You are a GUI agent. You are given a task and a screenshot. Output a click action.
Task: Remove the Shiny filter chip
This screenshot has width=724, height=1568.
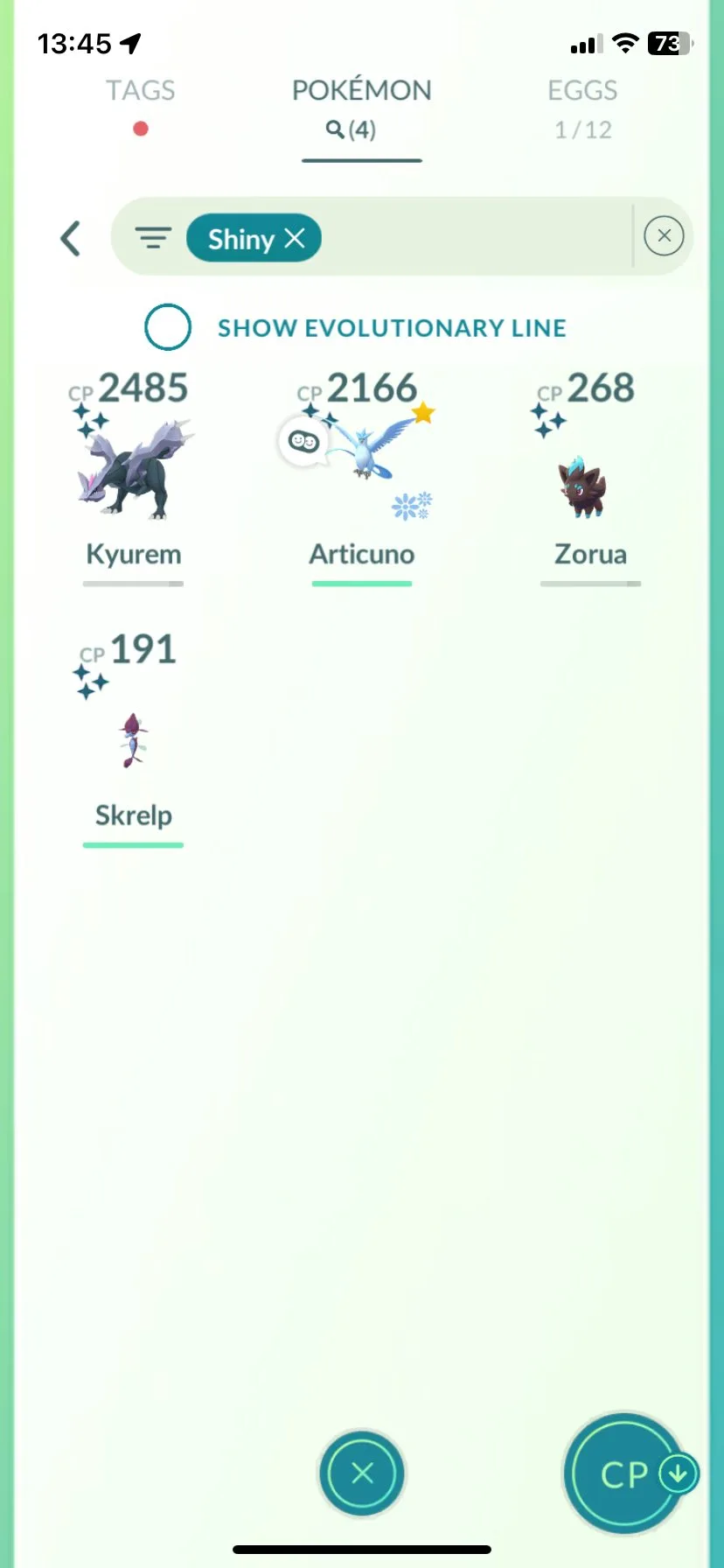pyautogui.click(x=296, y=237)
